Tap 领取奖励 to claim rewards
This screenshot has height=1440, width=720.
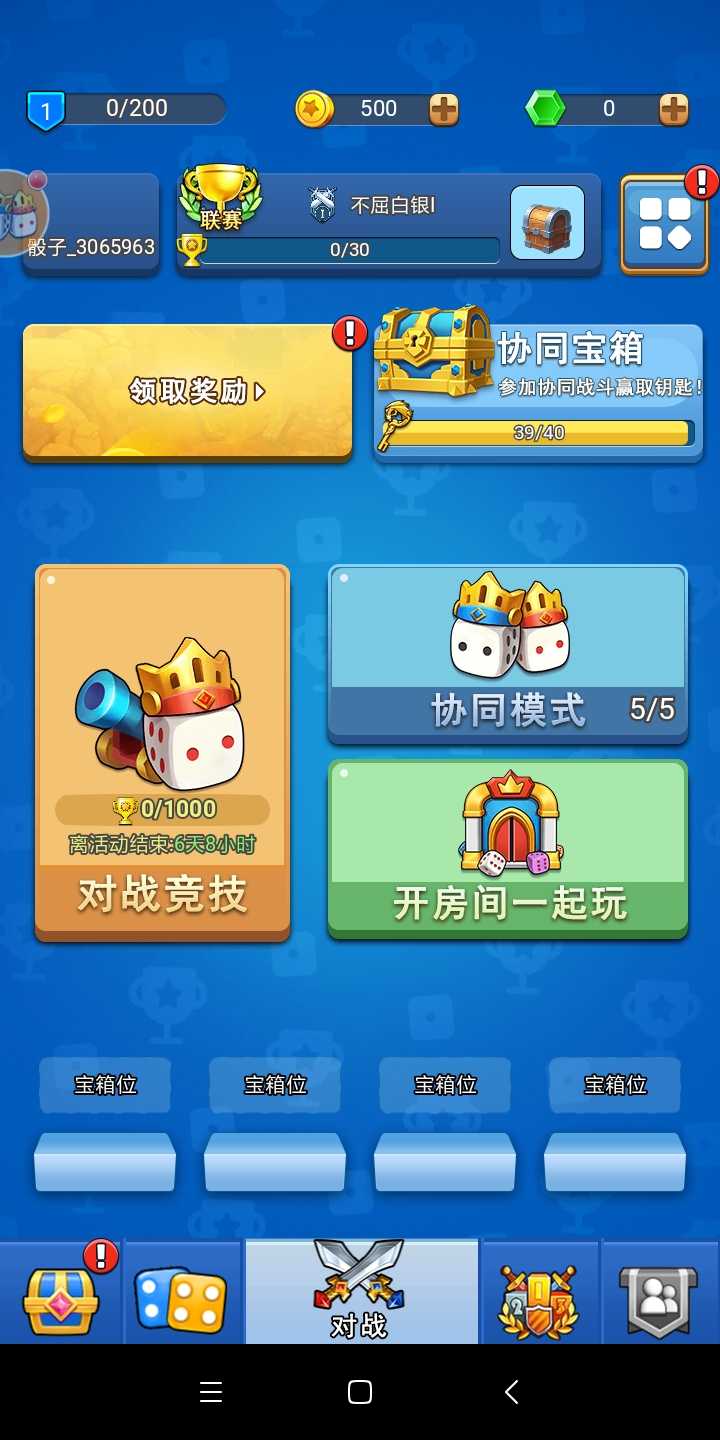[186, 390]
